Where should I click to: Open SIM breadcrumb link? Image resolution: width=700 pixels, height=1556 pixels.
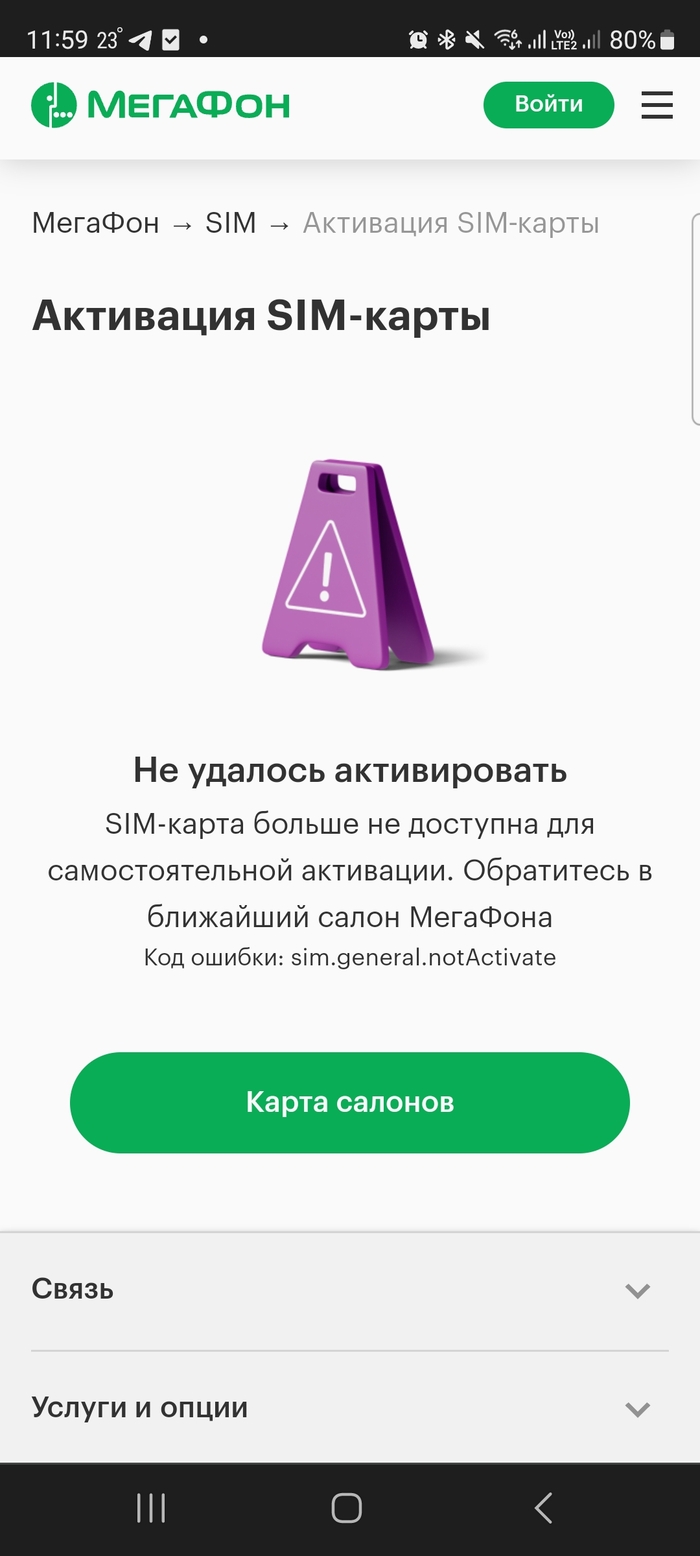coord(231,223)
